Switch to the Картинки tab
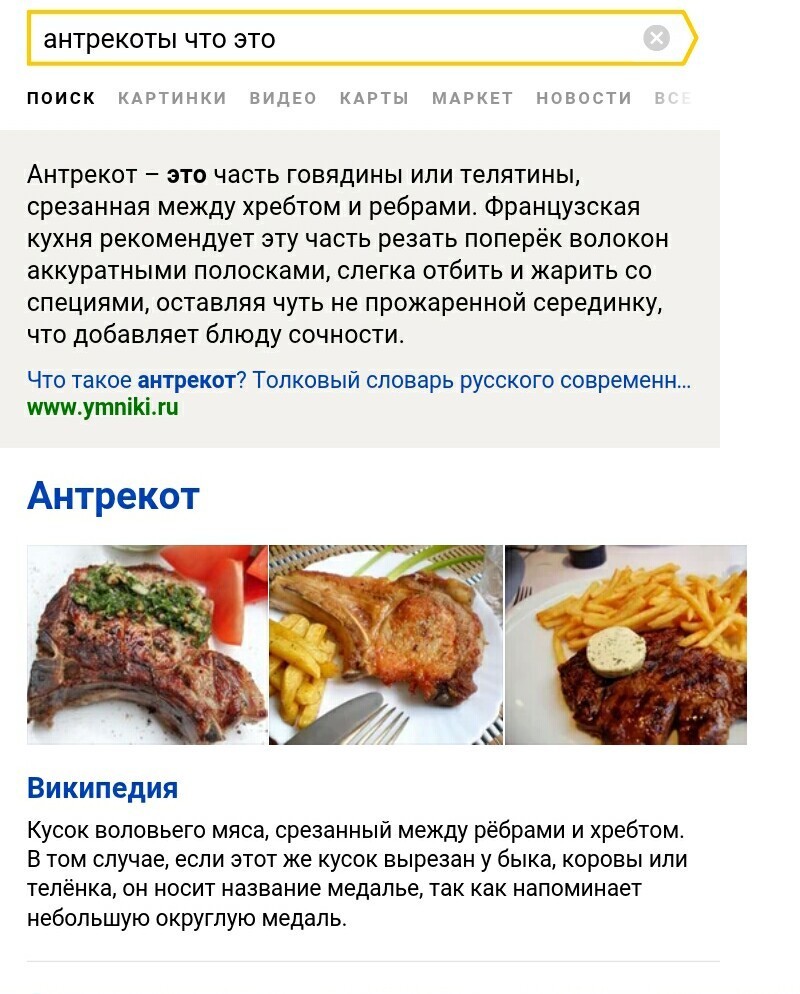This screenshot has height=994, width=800. 172,98
